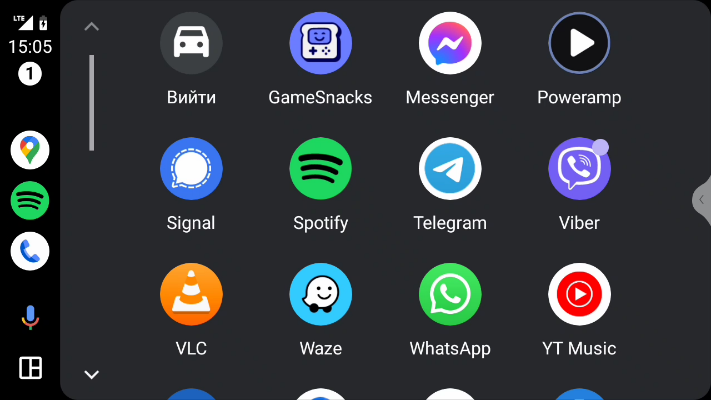This screenshot has width=711, height=400.
Task: Launch YT Music
Action: tap(579, 295)
